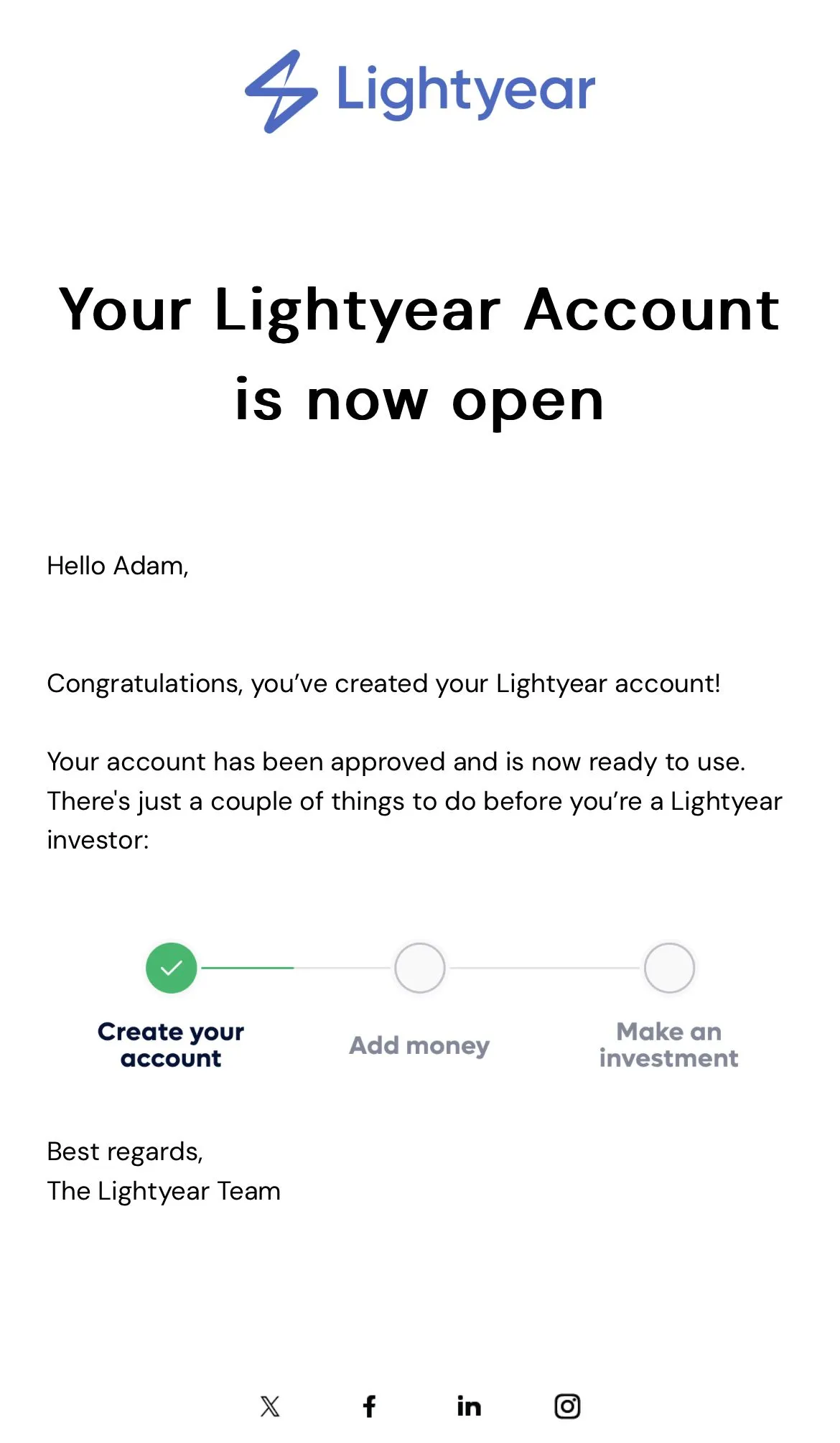Visit Lightyear's LinkedIn page

(x=469, y=1406)
